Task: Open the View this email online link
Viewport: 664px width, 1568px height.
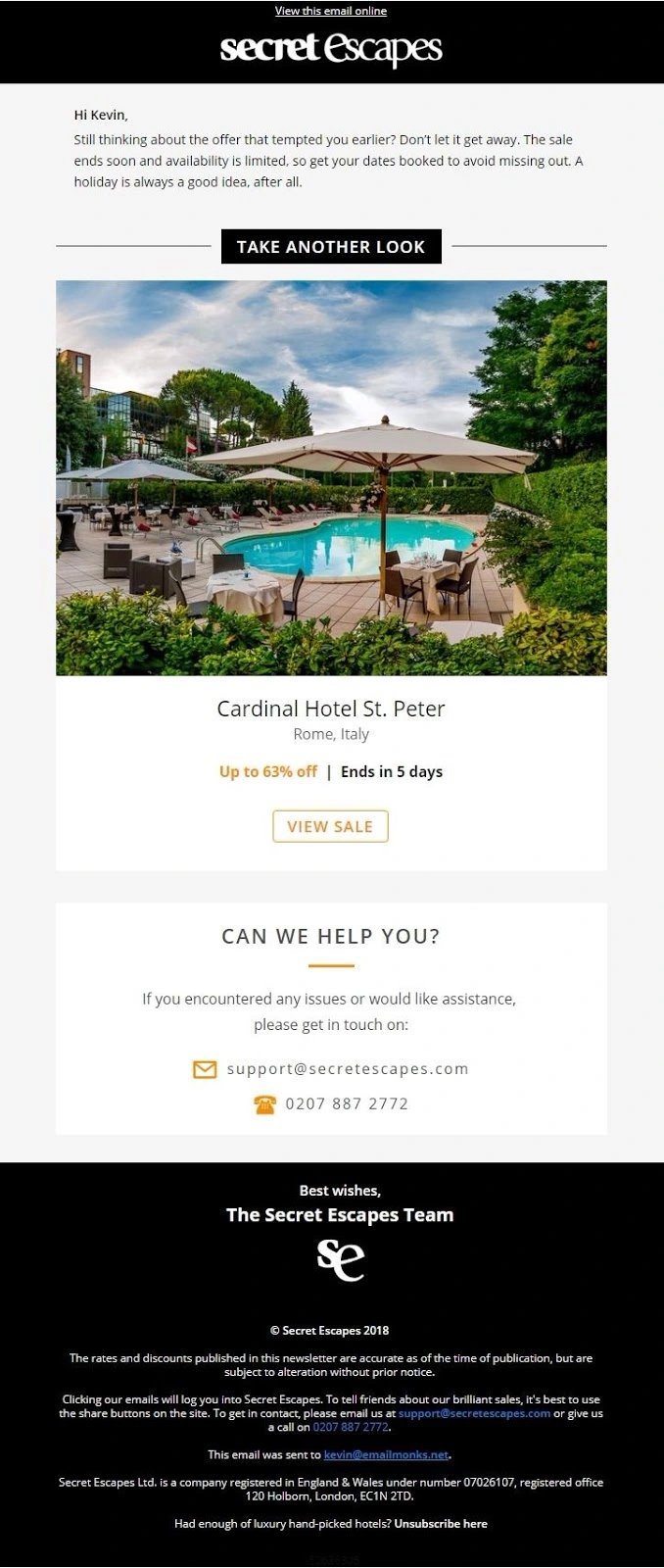Action: point(331,11)
